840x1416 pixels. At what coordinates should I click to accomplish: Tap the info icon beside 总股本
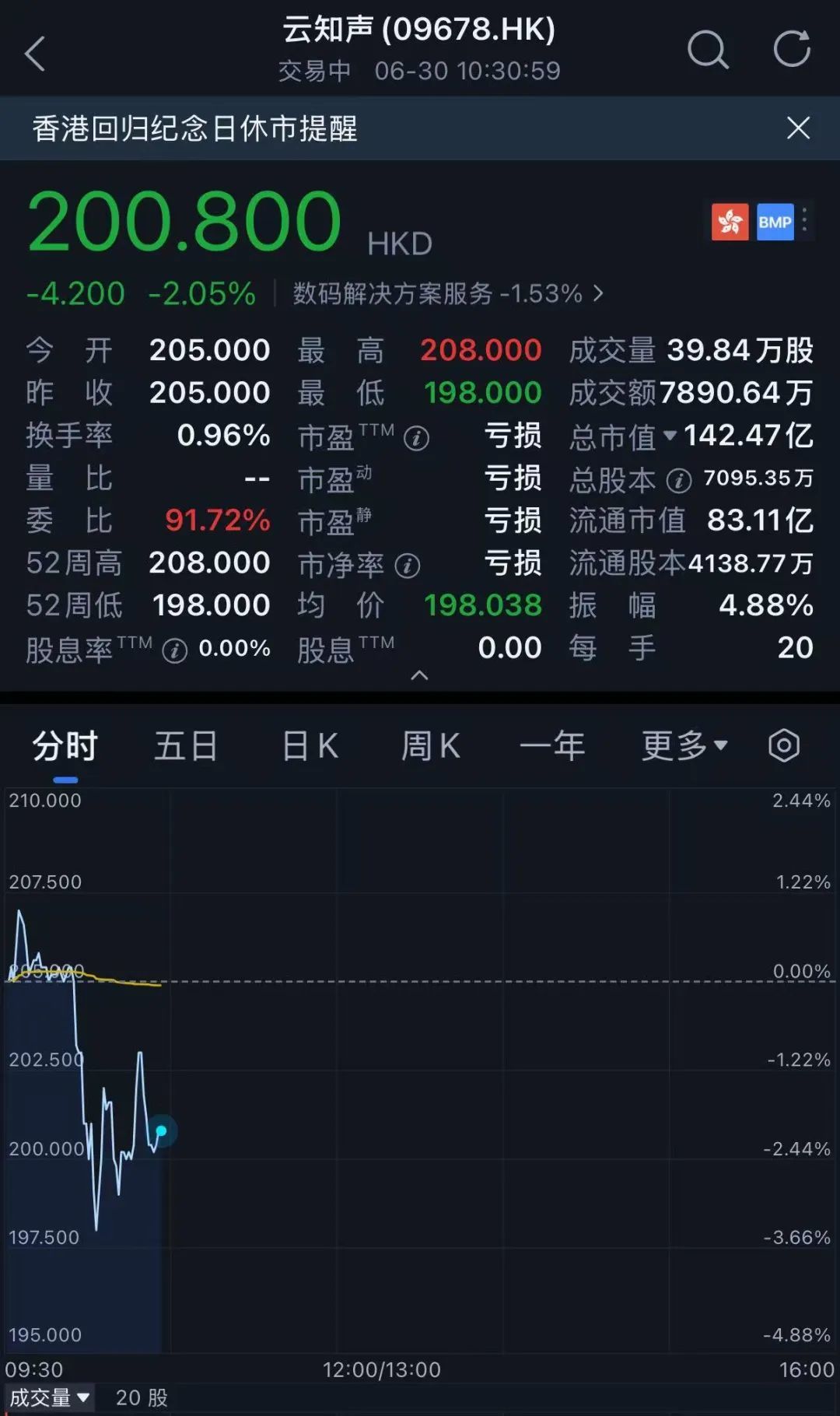(x=679, y=481)
